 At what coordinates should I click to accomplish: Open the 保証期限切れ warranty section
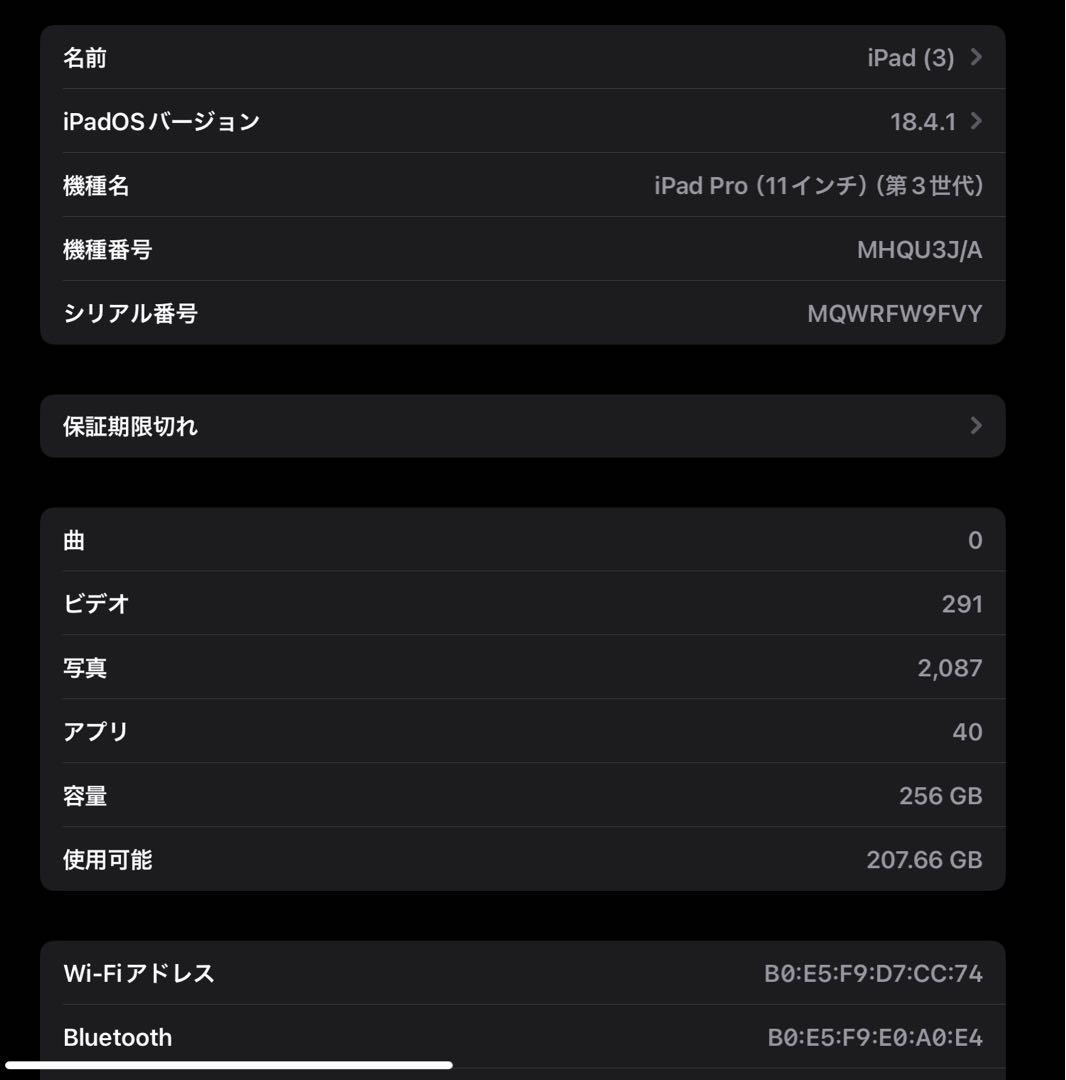coord(520,426)
